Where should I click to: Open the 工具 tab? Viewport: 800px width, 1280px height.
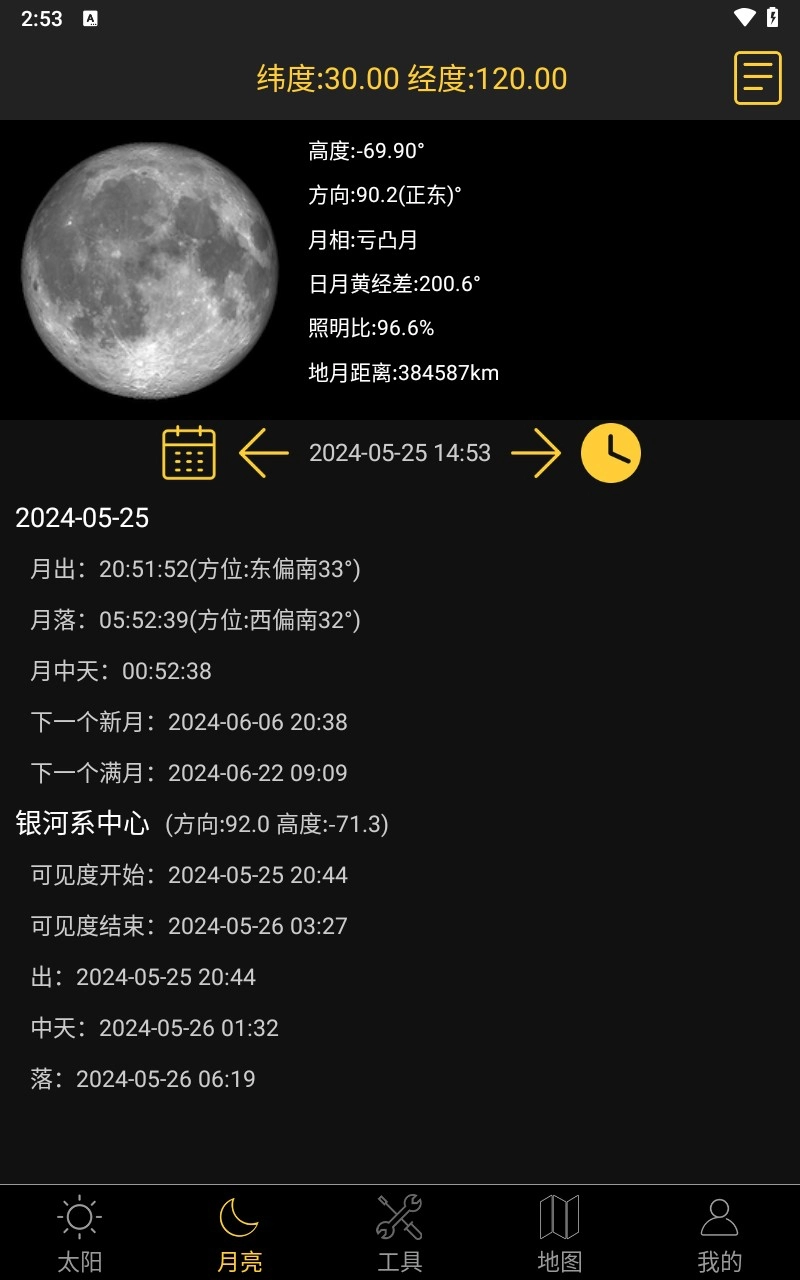(x=400, y=1233)
